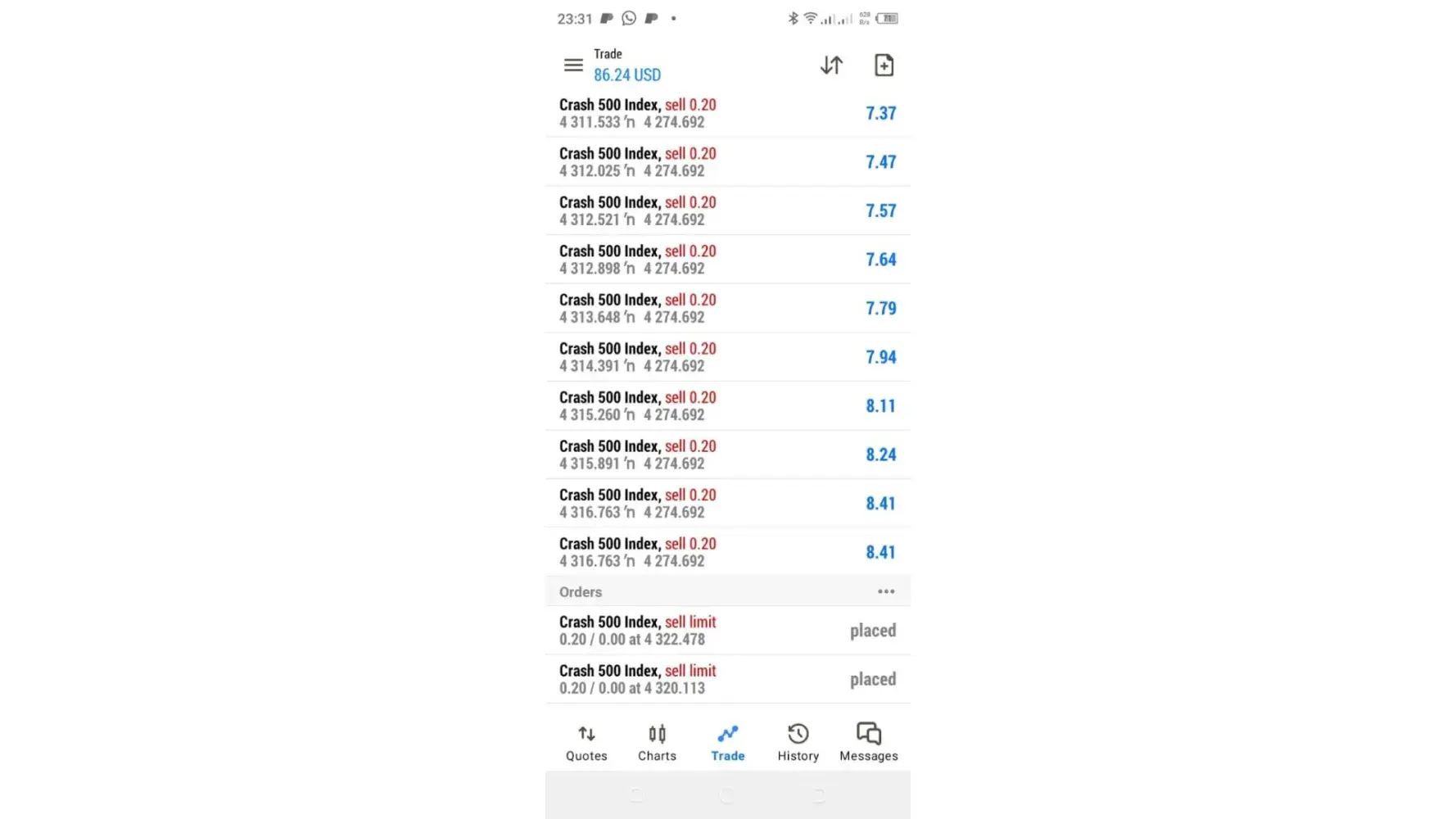Open the position with profit 7.57
1456x819 pixels.
point(727,210)
